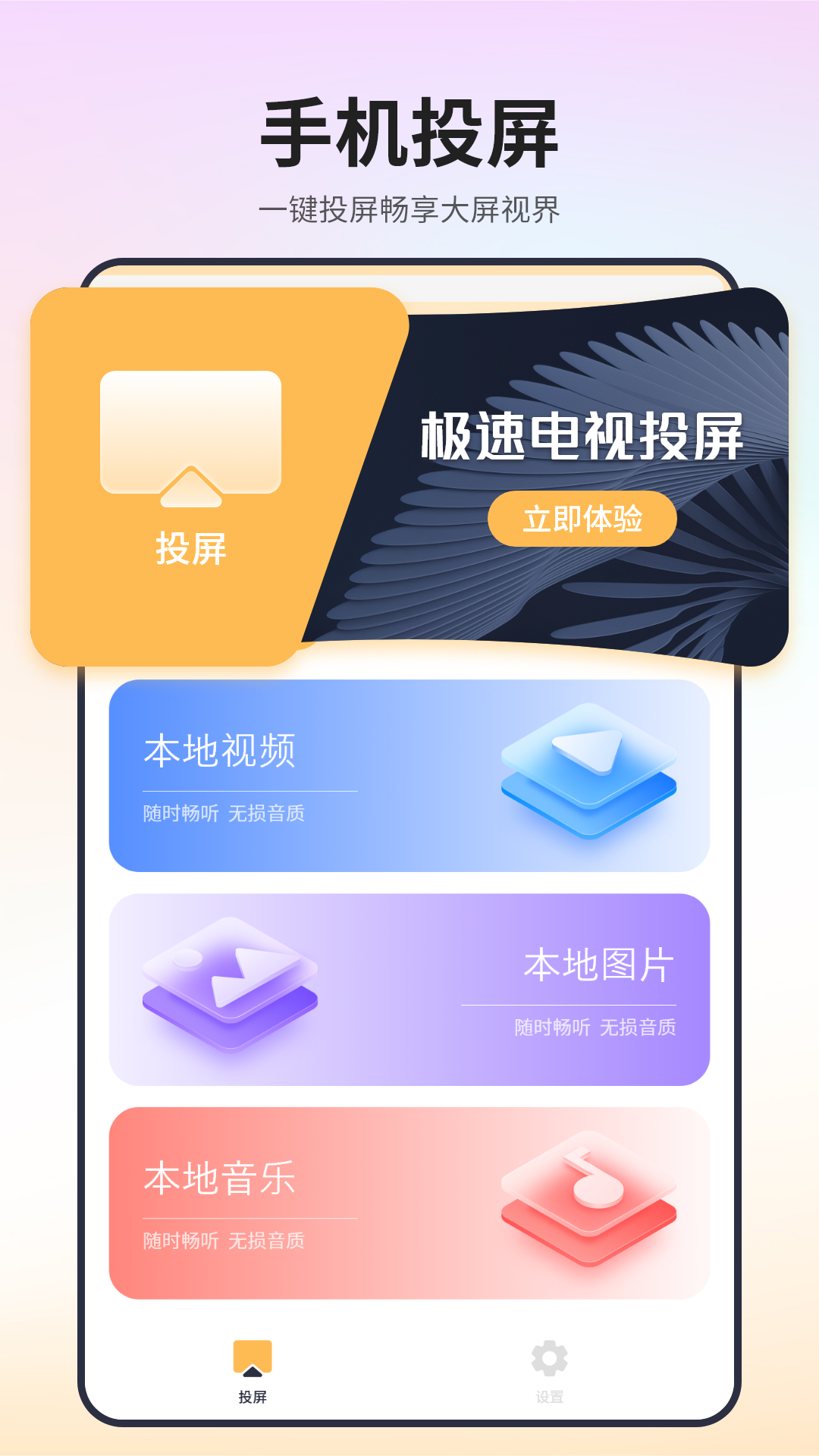Viewport: 819px width, 1456px height.
Task: Tap the 一键投屏畅享大屏视界 subtitle
Action: [409, 209]
